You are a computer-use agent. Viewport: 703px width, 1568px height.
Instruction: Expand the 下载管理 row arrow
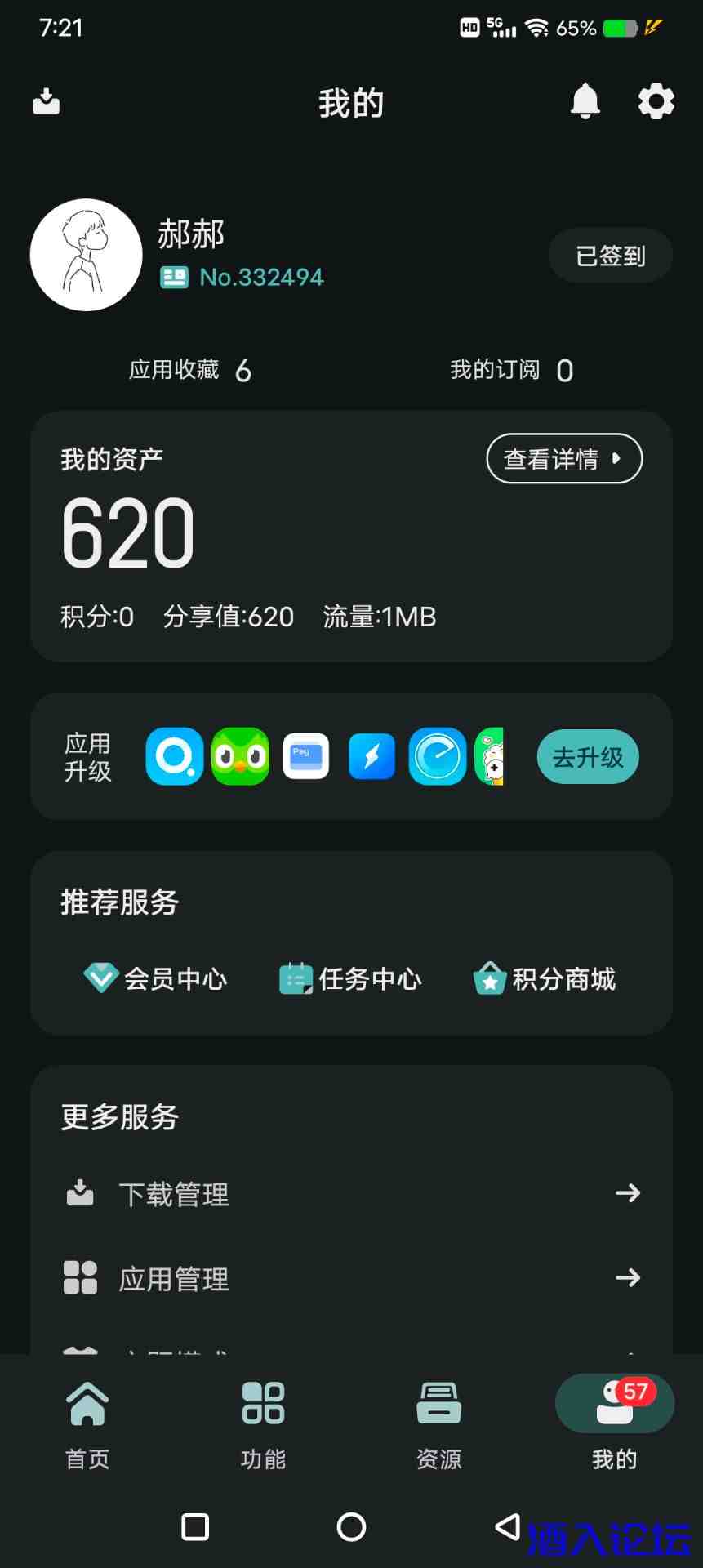(x=628, y=1192)
